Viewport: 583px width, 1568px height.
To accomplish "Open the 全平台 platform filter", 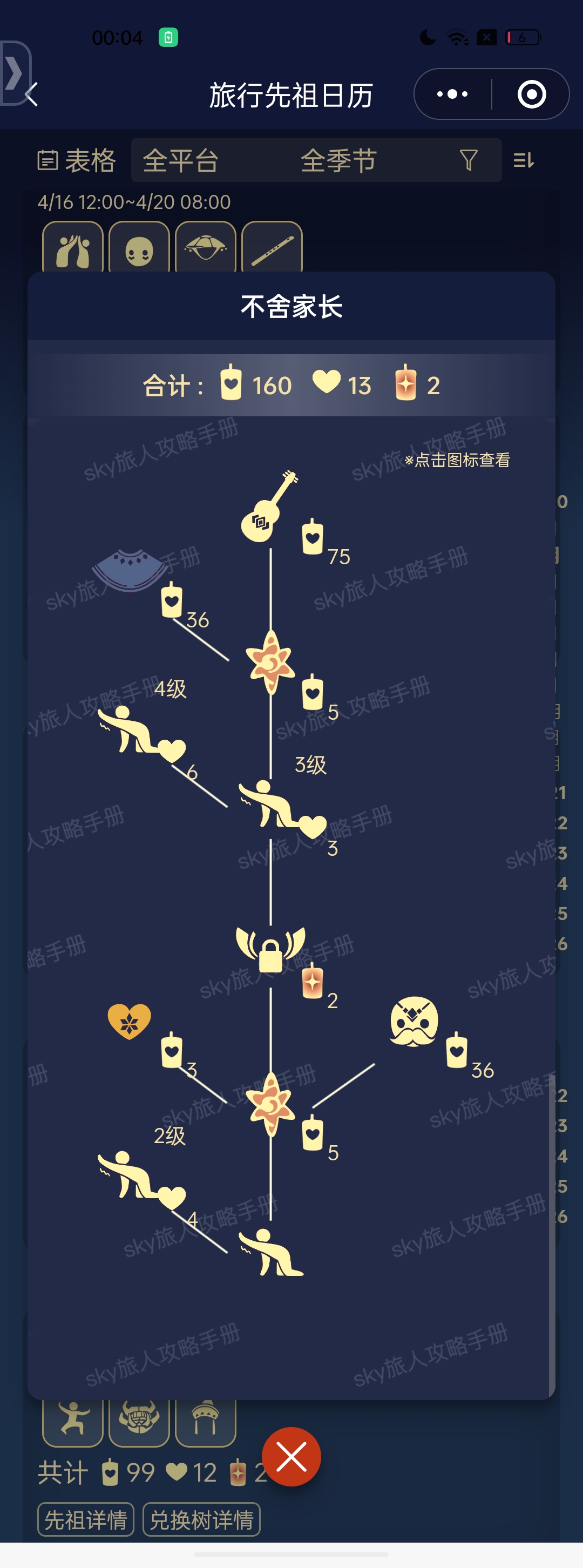I will [181, 161].
